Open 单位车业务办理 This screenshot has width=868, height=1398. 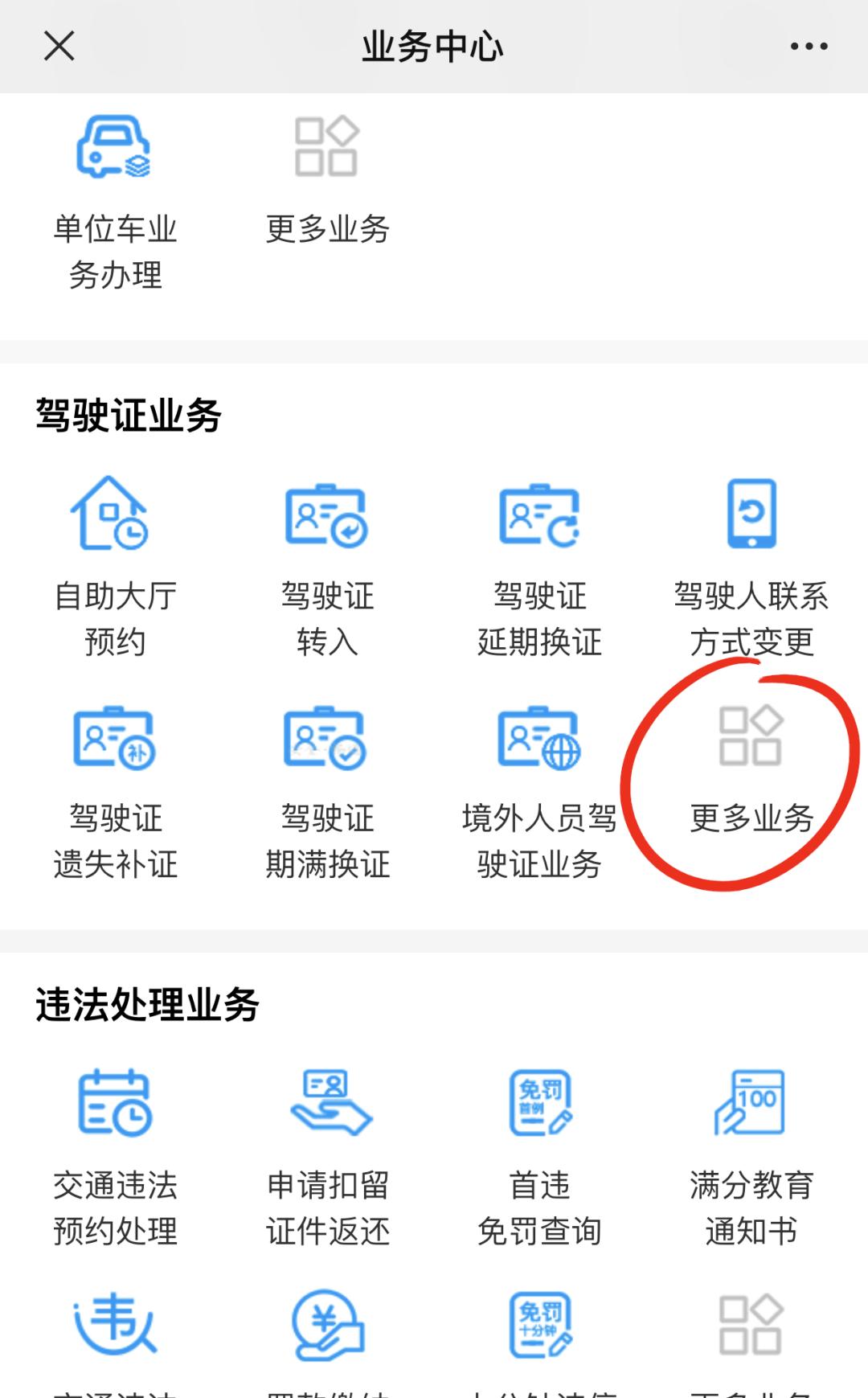click(x=115, y=201)
